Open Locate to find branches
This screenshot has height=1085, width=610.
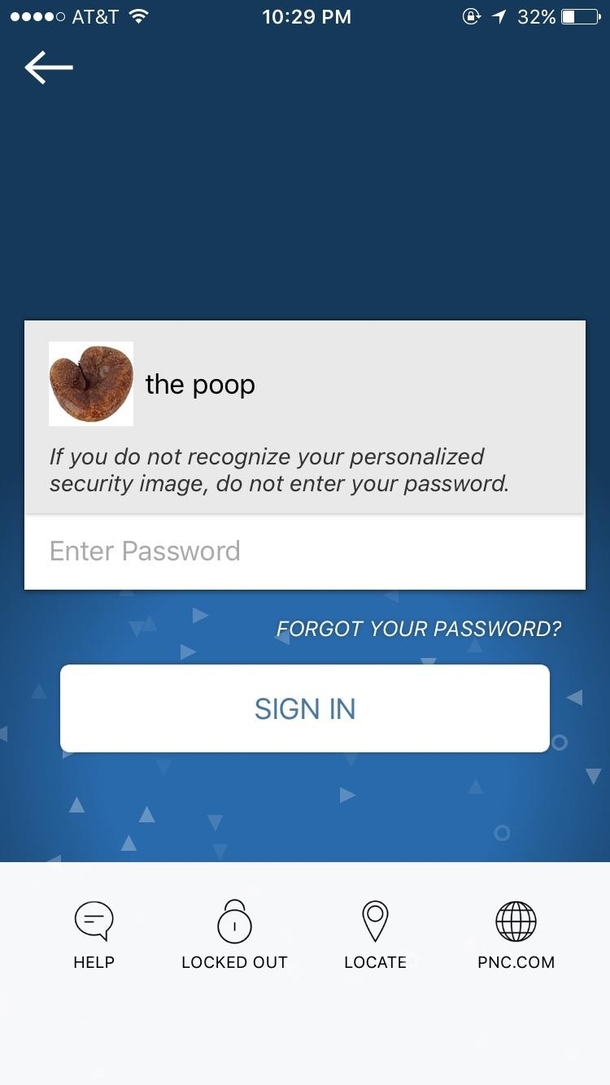(x=375, y=934)
